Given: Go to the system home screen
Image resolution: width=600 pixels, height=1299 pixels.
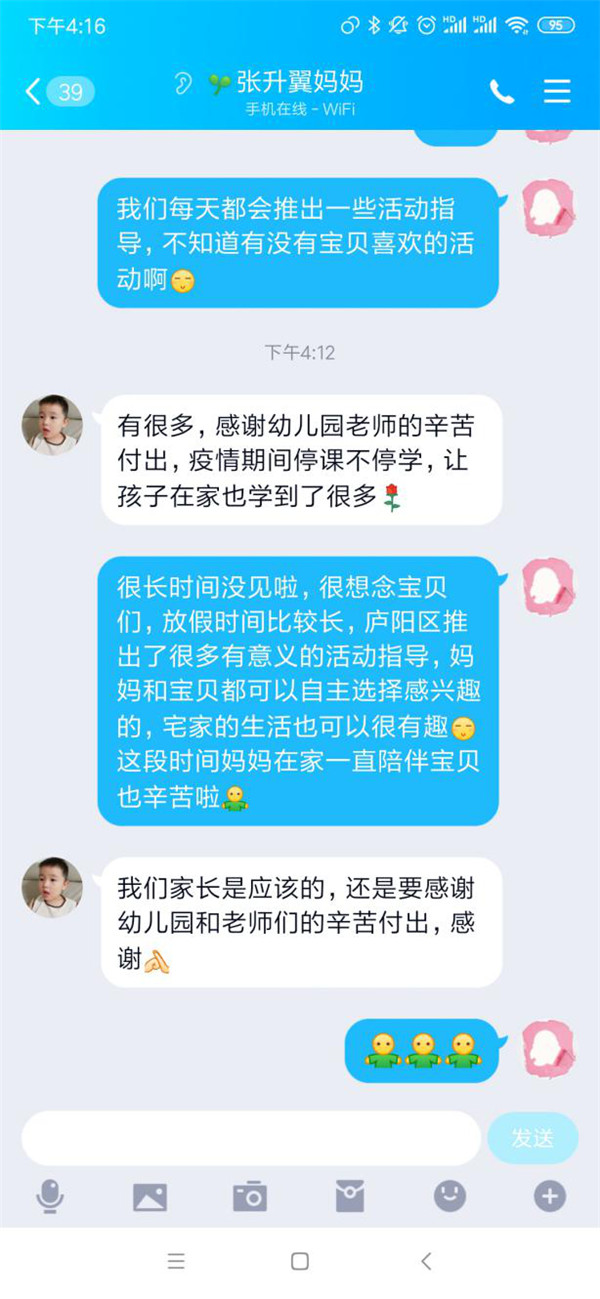Looking at the screenshot, I should pyautogui.click(x=299, y=1261).
